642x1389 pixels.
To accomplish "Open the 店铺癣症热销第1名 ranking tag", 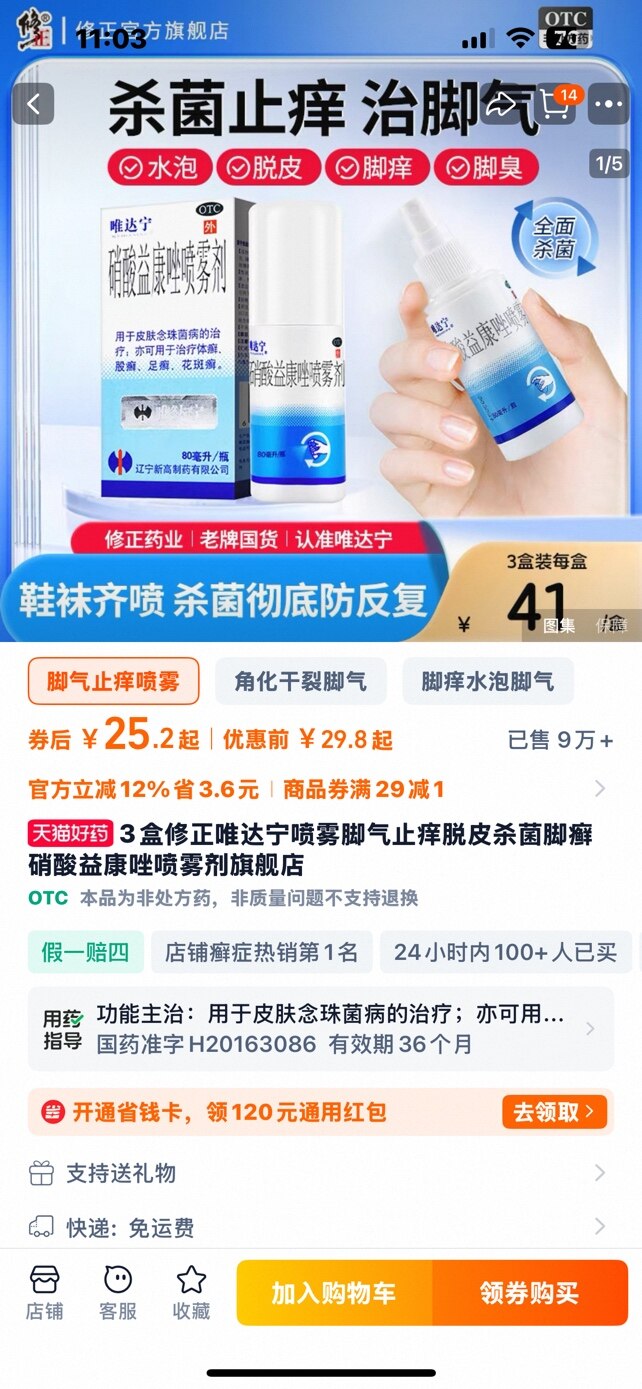I will pyautogui.click(x=261, y=952).
